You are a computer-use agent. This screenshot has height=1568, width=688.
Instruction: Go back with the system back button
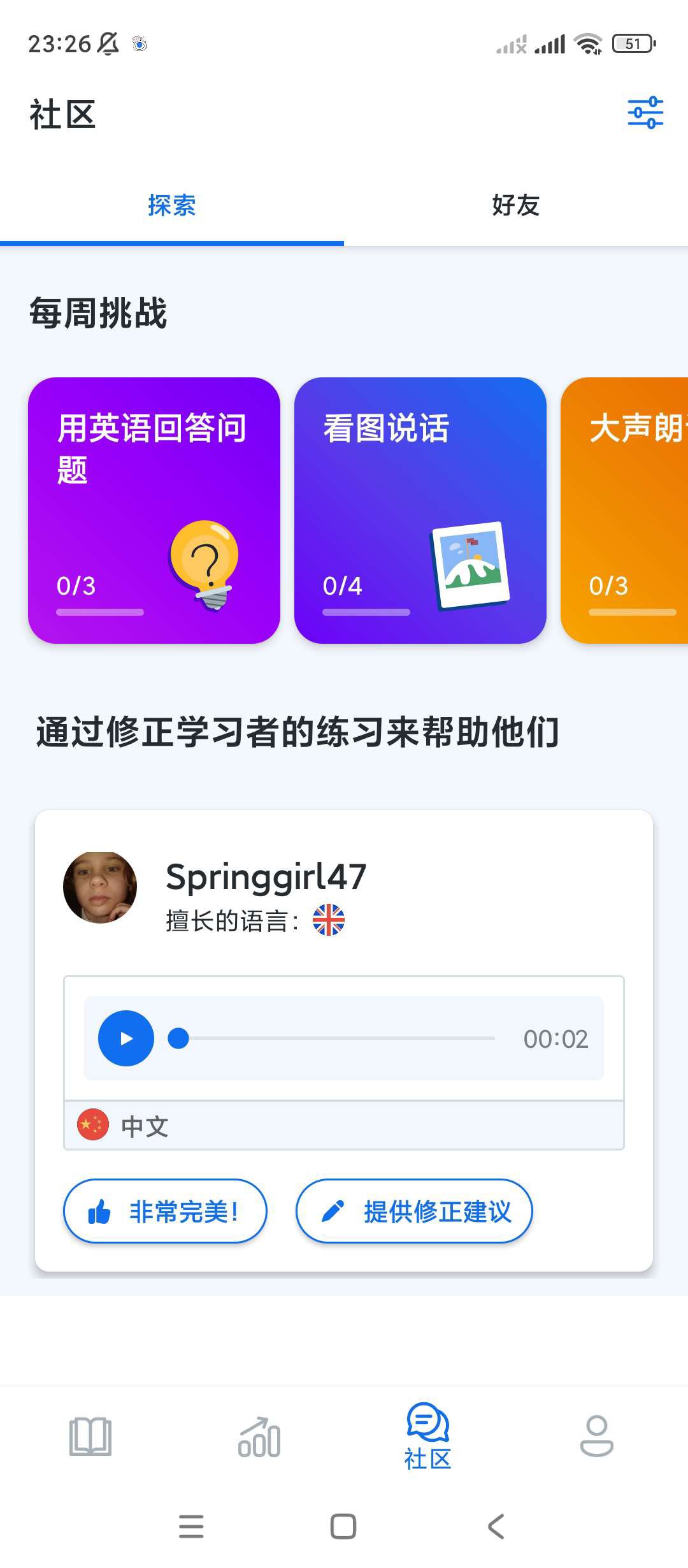click(496, 1526)
